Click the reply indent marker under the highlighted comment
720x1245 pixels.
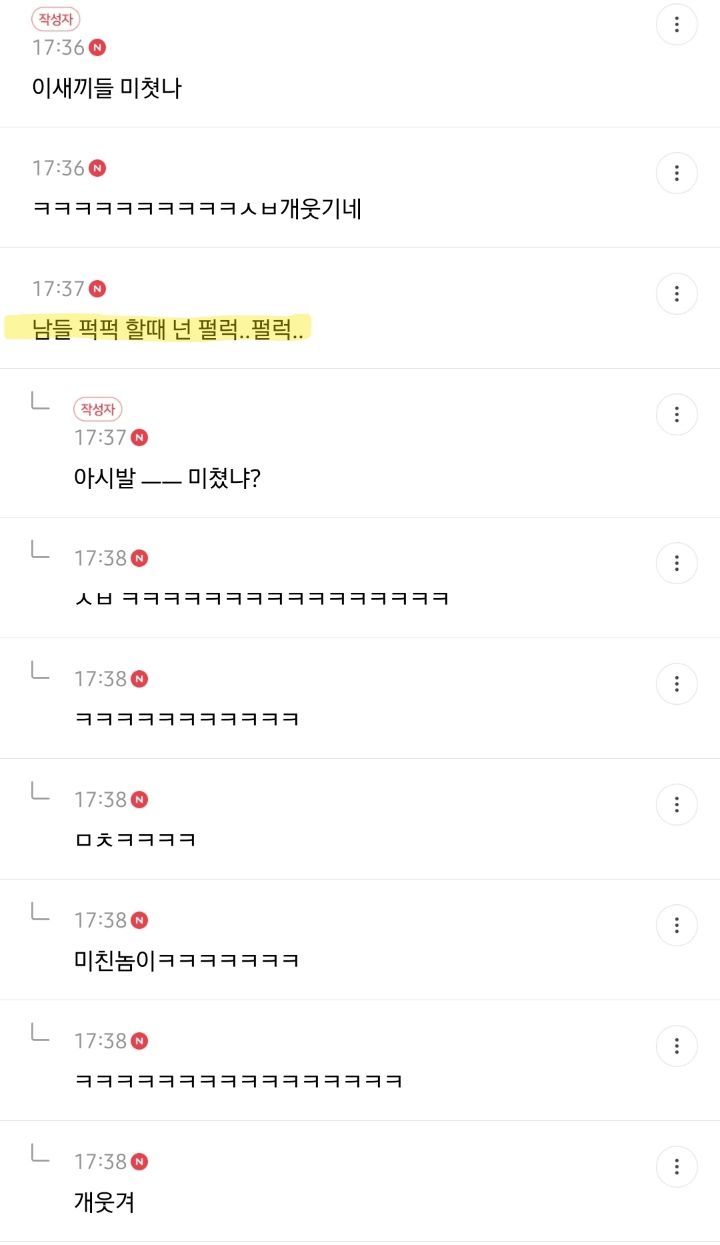[x=40, y=404]
